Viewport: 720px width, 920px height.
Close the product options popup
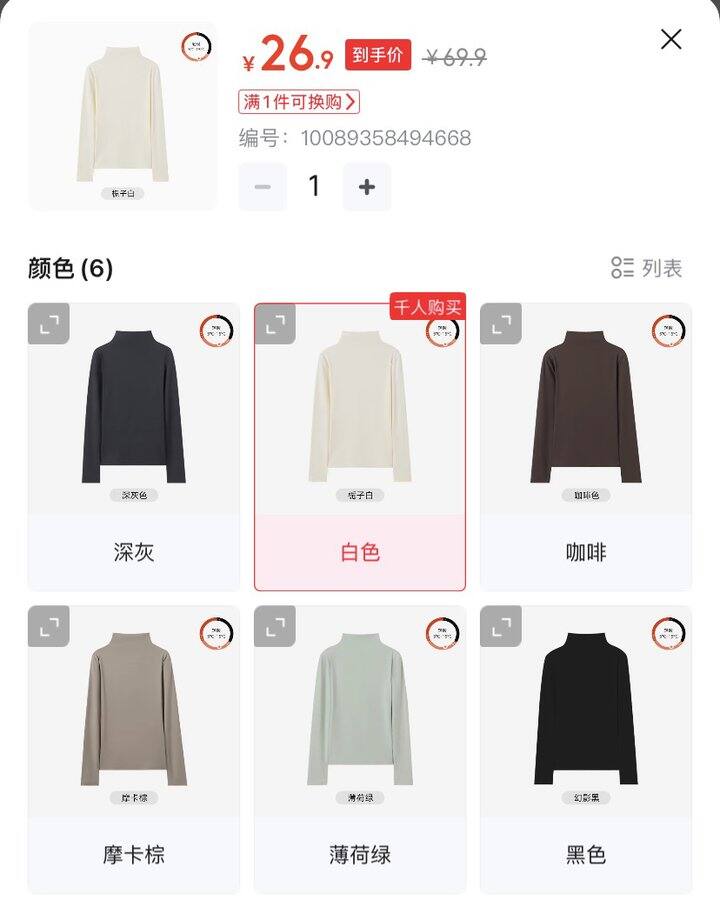669,40
